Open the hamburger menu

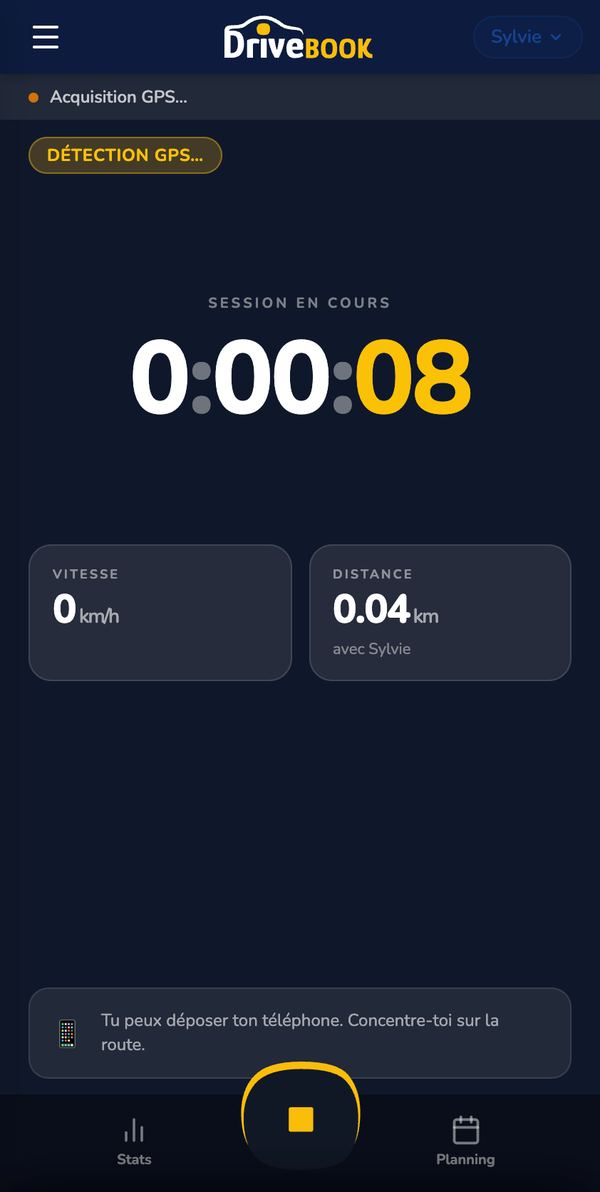46,36
